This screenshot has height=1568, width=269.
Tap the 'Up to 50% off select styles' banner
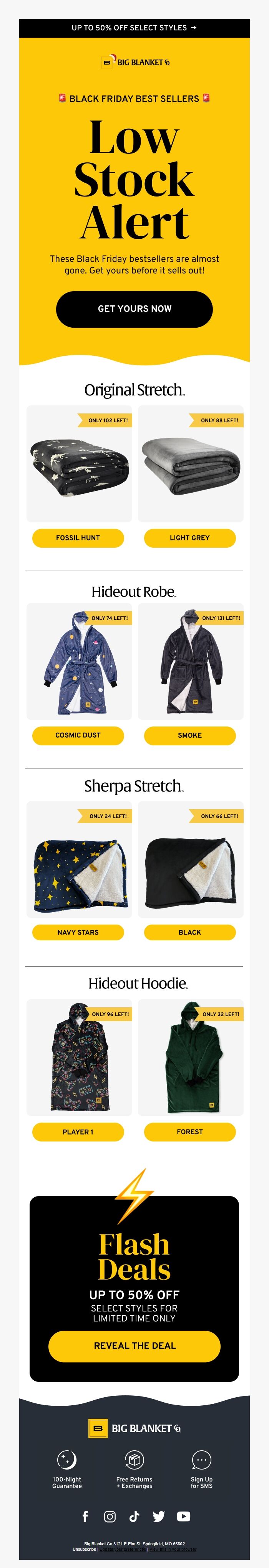(134, 28)
